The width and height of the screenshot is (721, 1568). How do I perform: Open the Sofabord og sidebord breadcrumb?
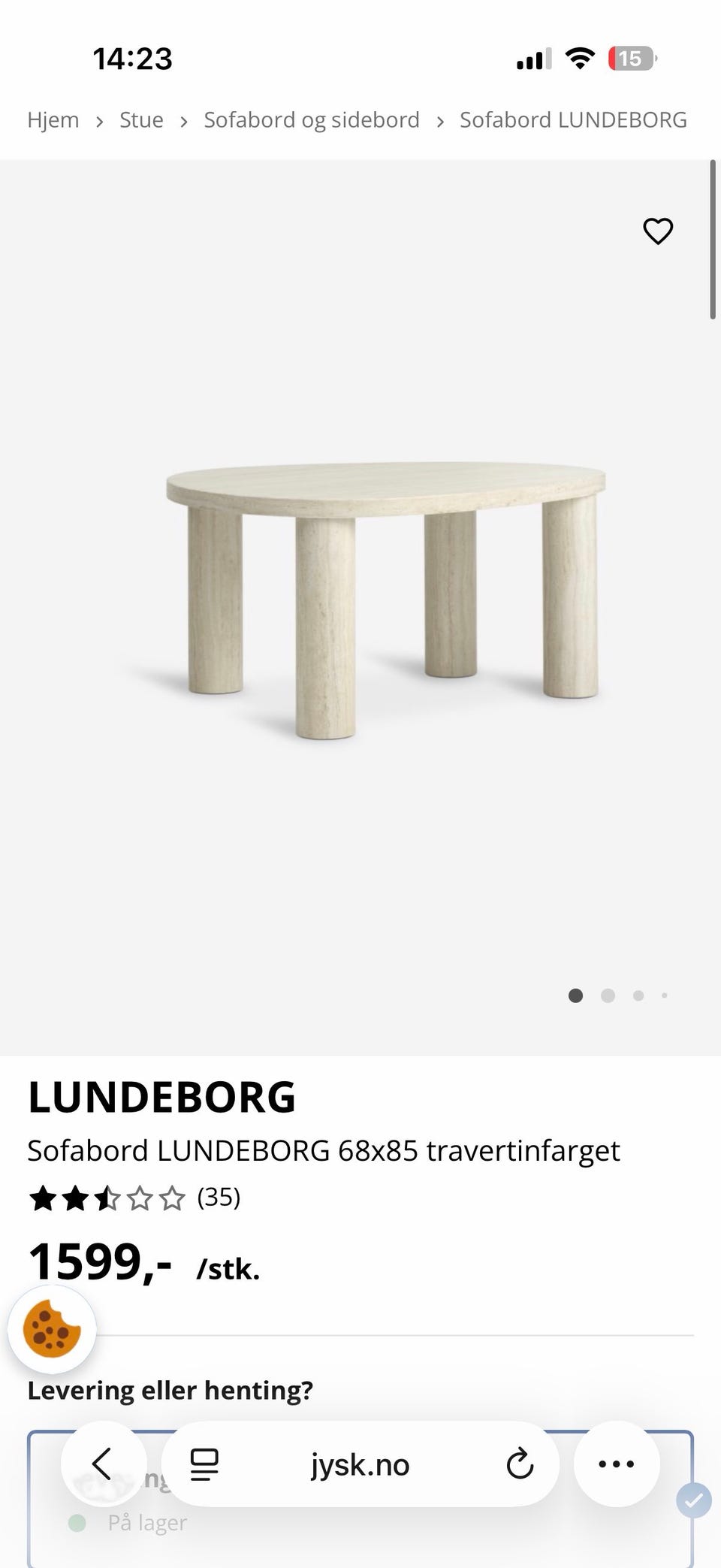point(311,119)
